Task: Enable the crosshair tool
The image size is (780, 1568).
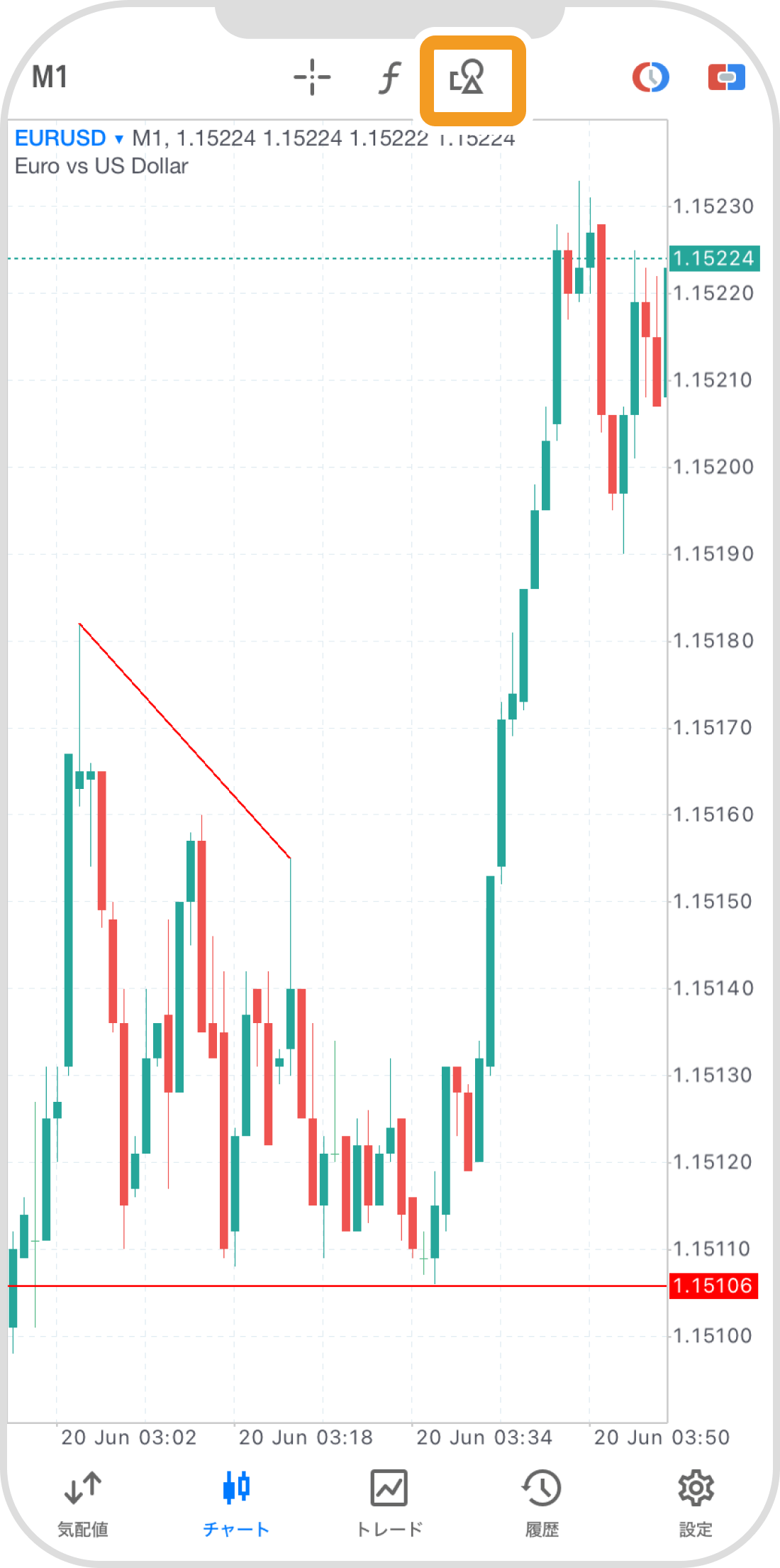Action: [x=312, y=77]
